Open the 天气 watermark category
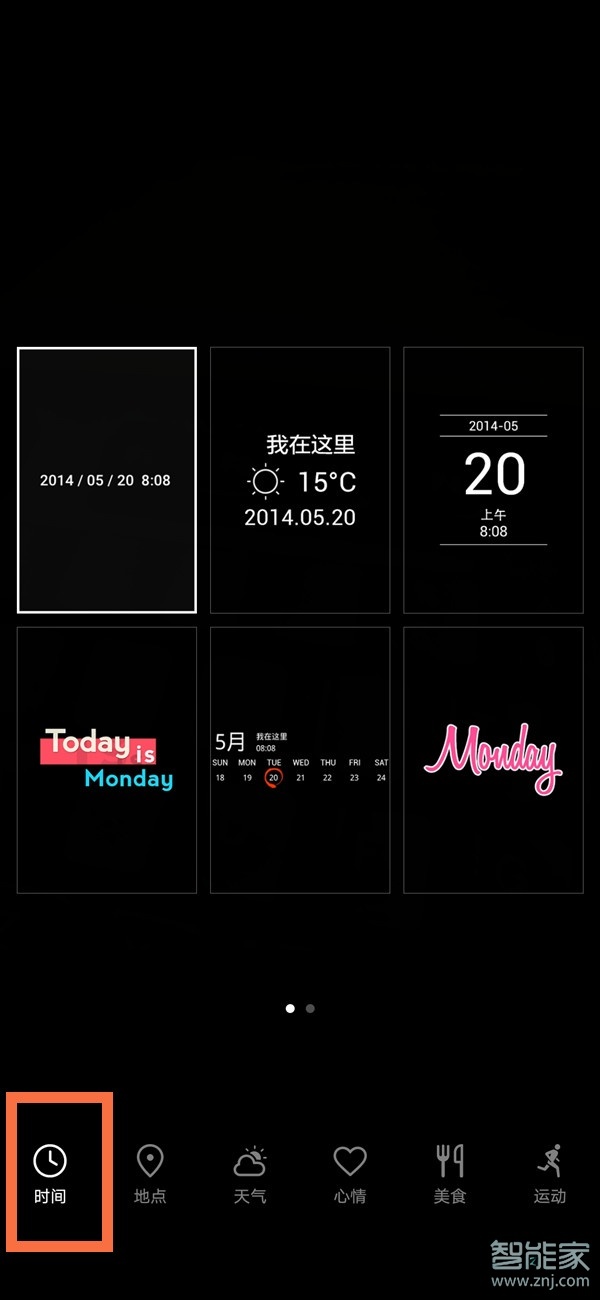The image size is (600, 1300). [250, 1174]
